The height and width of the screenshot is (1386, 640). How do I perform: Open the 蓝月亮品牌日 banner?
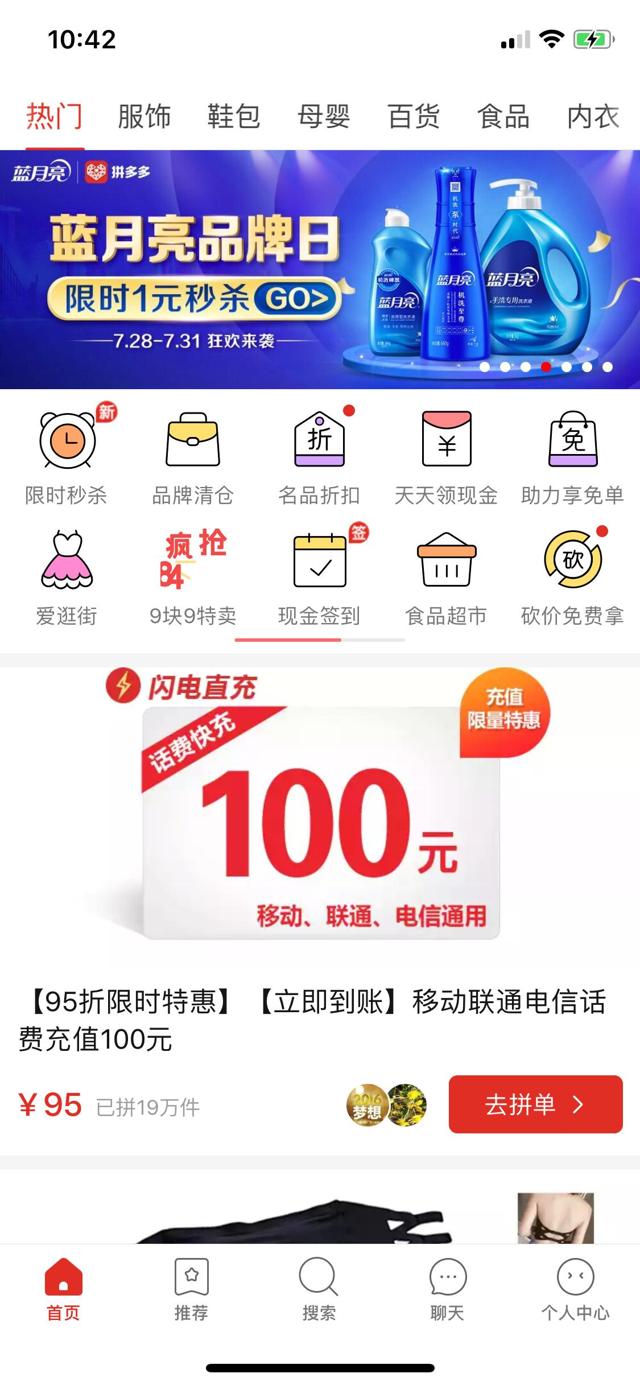click(x=320, y=269)
